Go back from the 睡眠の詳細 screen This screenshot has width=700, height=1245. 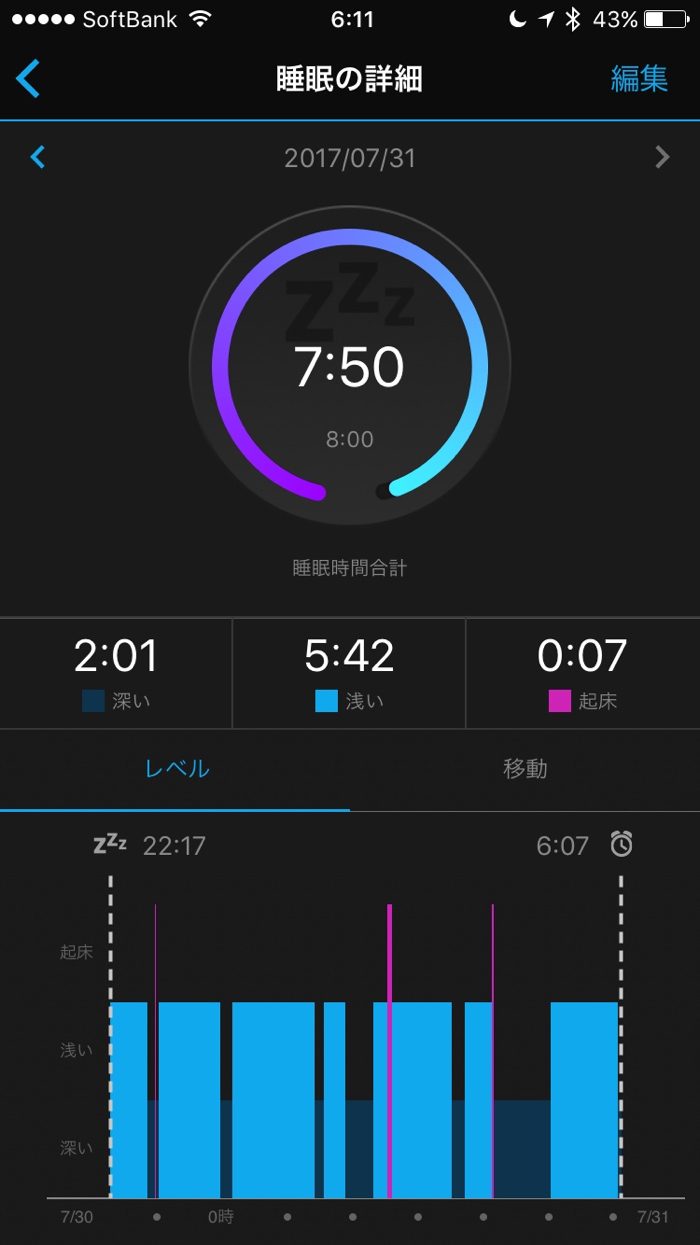[29, 78]
